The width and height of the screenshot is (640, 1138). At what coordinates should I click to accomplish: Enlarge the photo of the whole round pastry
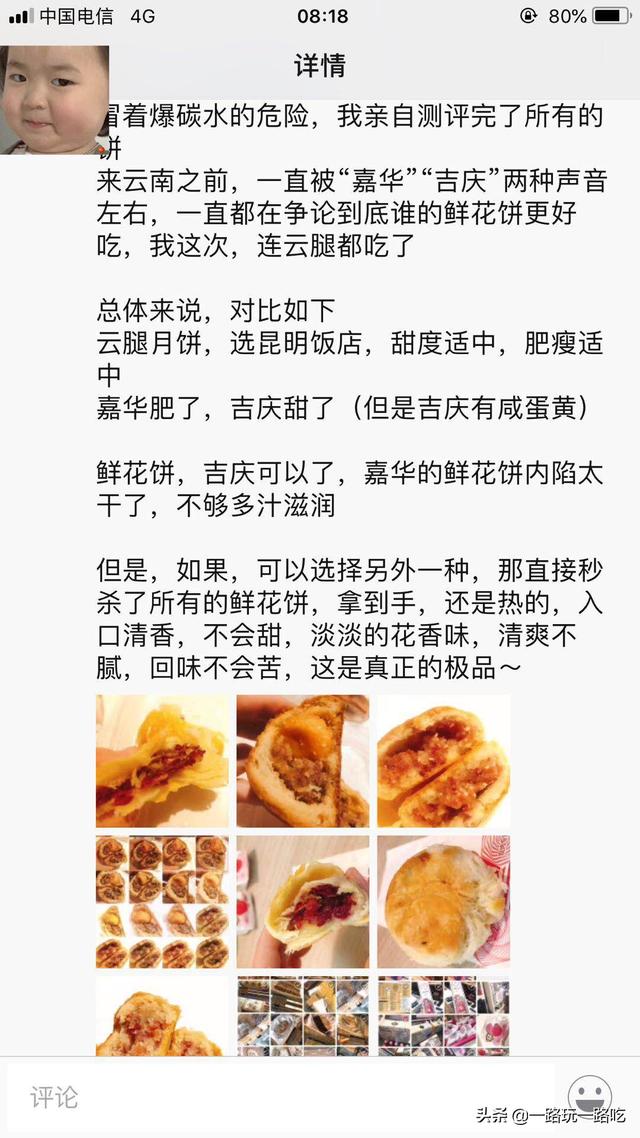tap(443, 901)
